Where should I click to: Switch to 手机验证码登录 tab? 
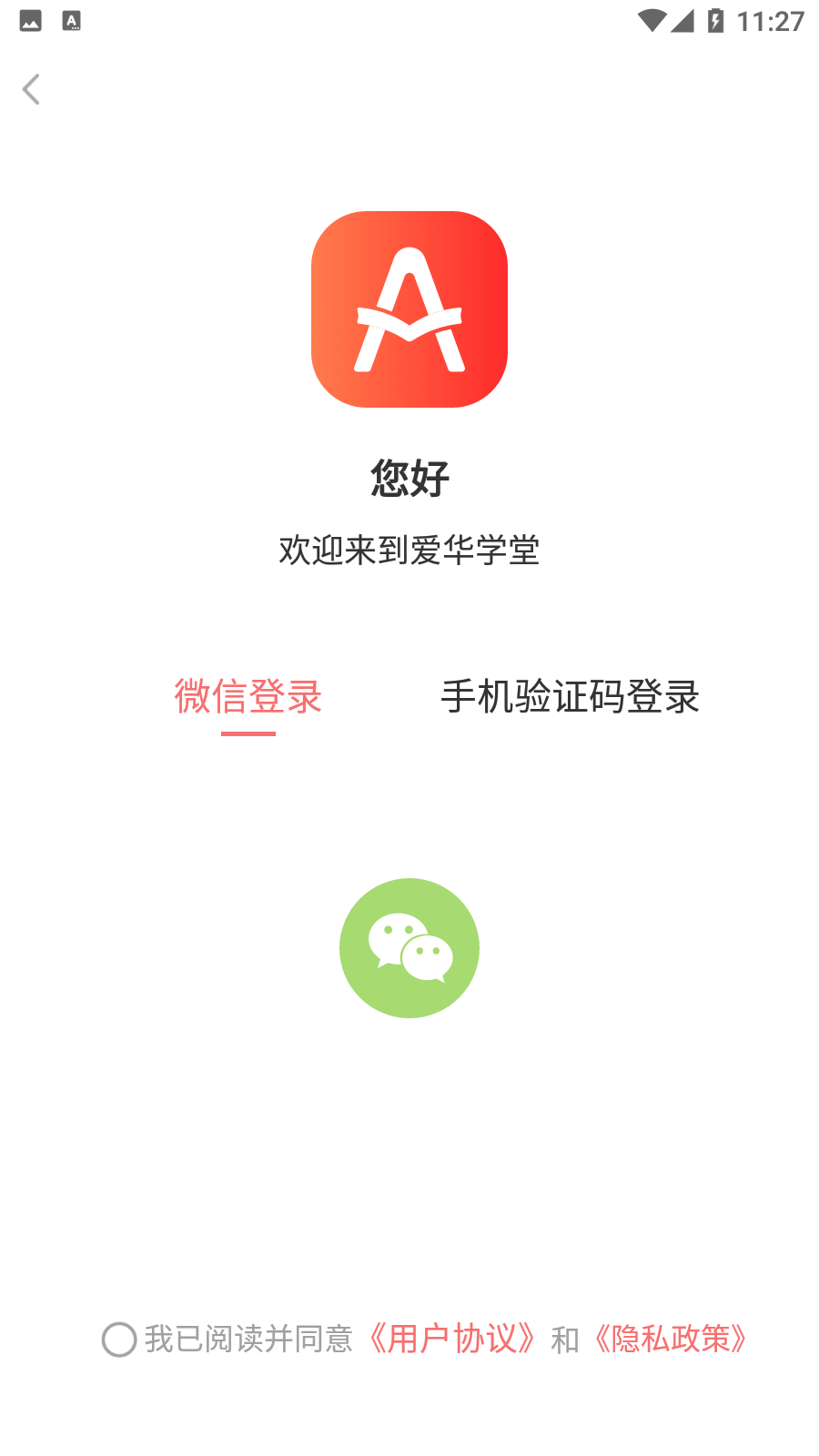pos(570,697)
